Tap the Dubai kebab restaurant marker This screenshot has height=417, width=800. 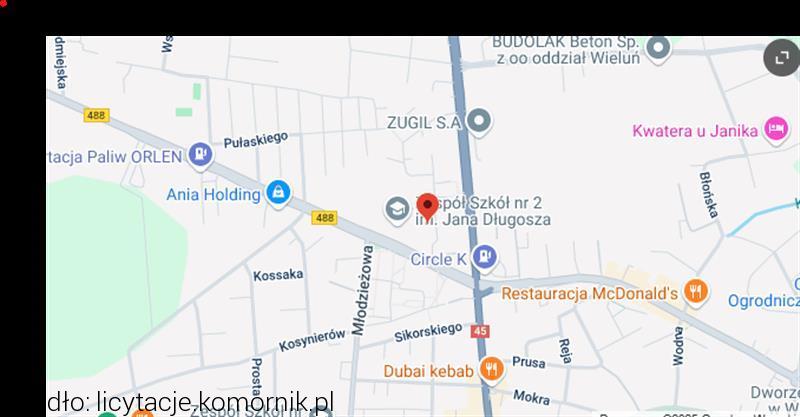[x=491, y=370]
